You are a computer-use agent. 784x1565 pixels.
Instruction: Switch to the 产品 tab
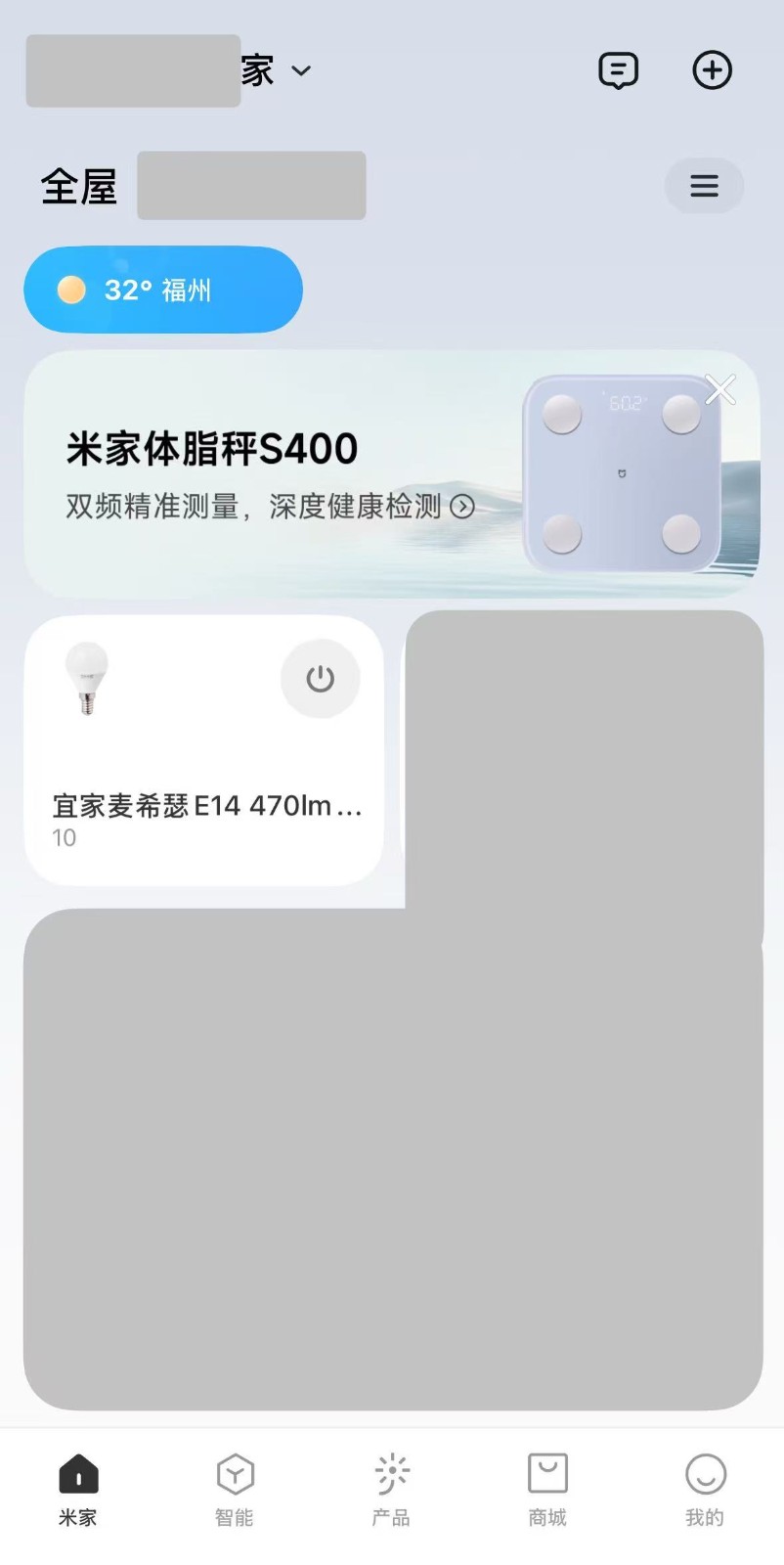point(391,1490)
